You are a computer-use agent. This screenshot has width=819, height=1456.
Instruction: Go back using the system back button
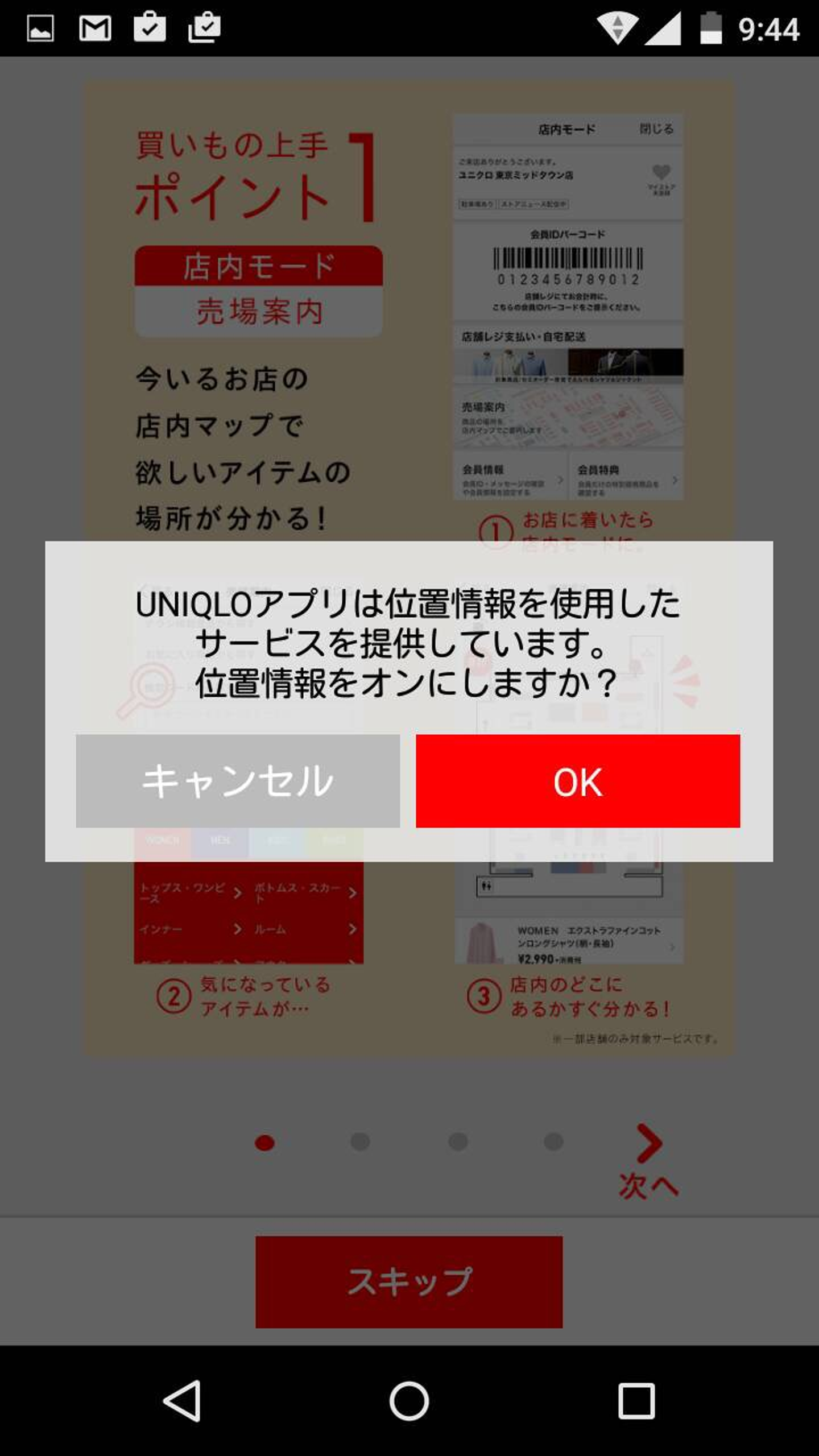pyautogui.click(x=182, y=1400)
